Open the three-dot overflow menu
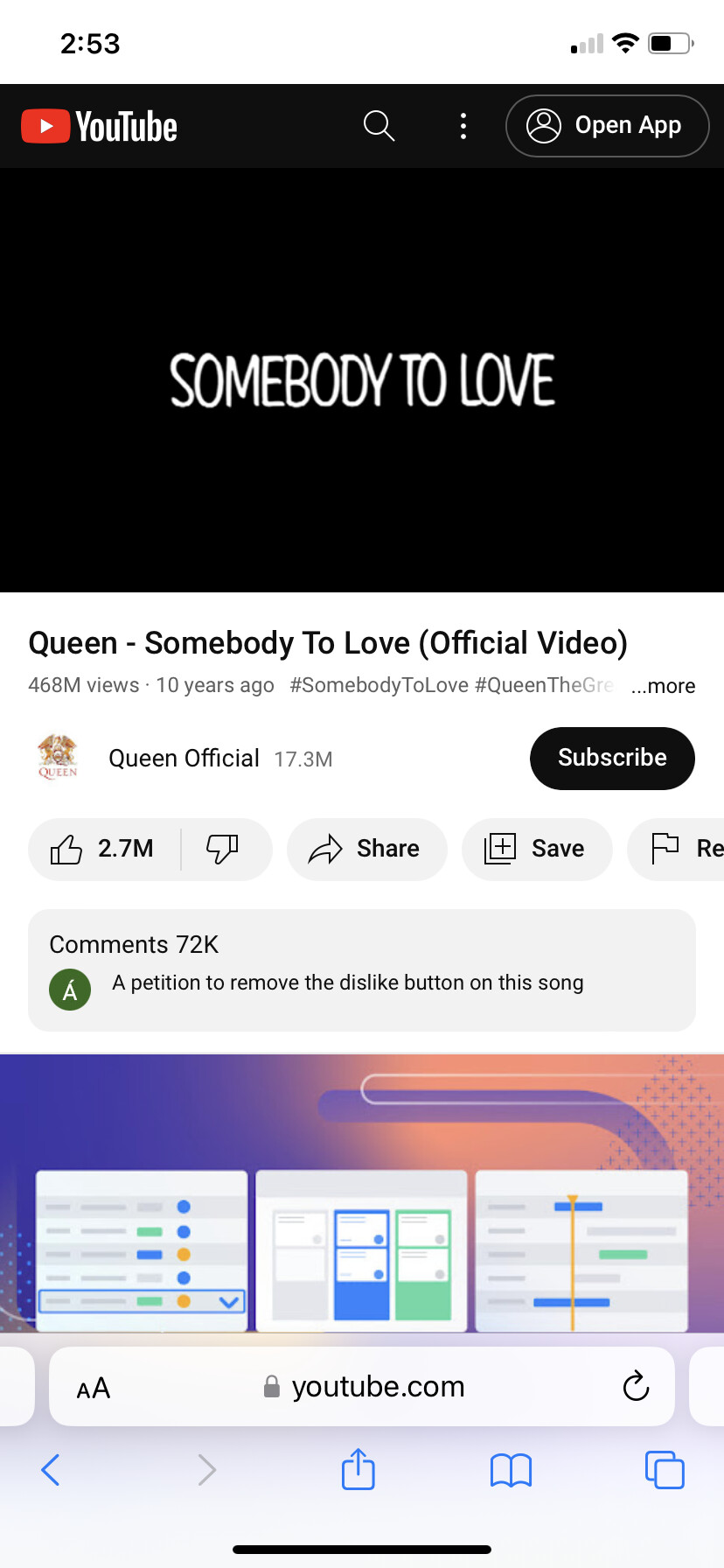724x1568 pixels. (x=463, y=126)
